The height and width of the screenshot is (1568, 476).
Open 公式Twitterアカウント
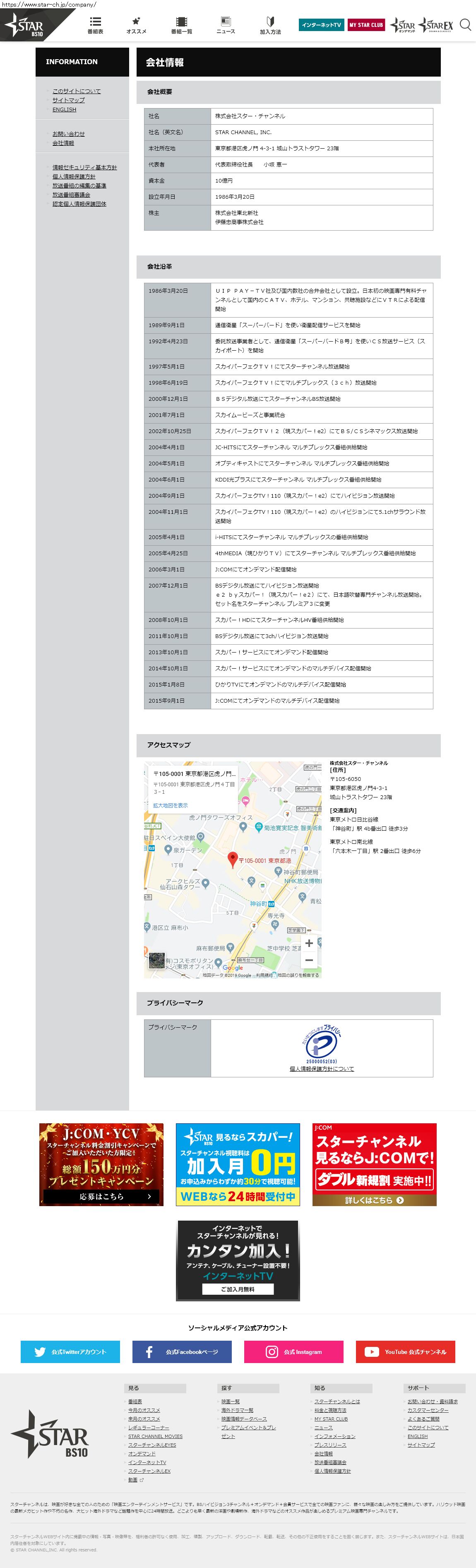point(70,1351)
